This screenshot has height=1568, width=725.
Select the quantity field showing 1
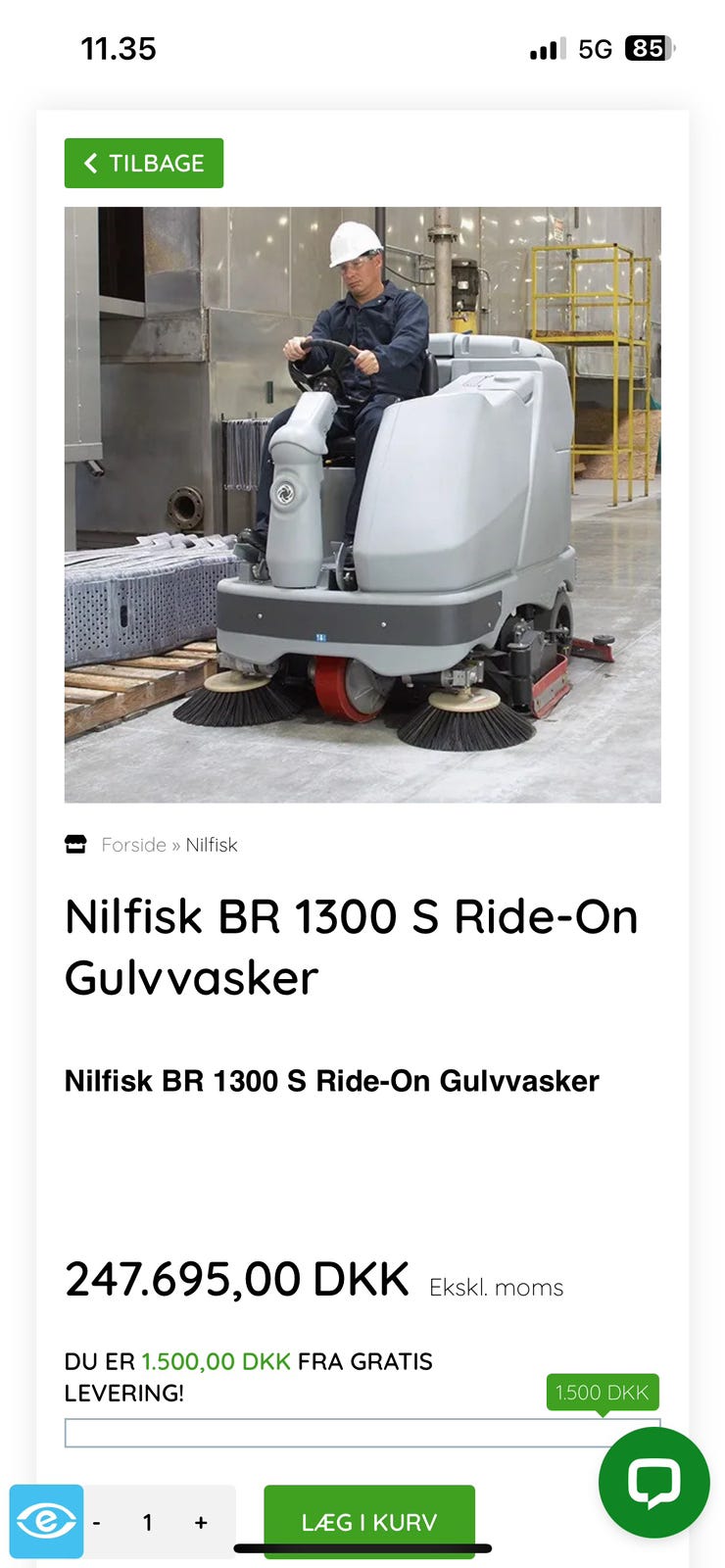click(148, 1522)
